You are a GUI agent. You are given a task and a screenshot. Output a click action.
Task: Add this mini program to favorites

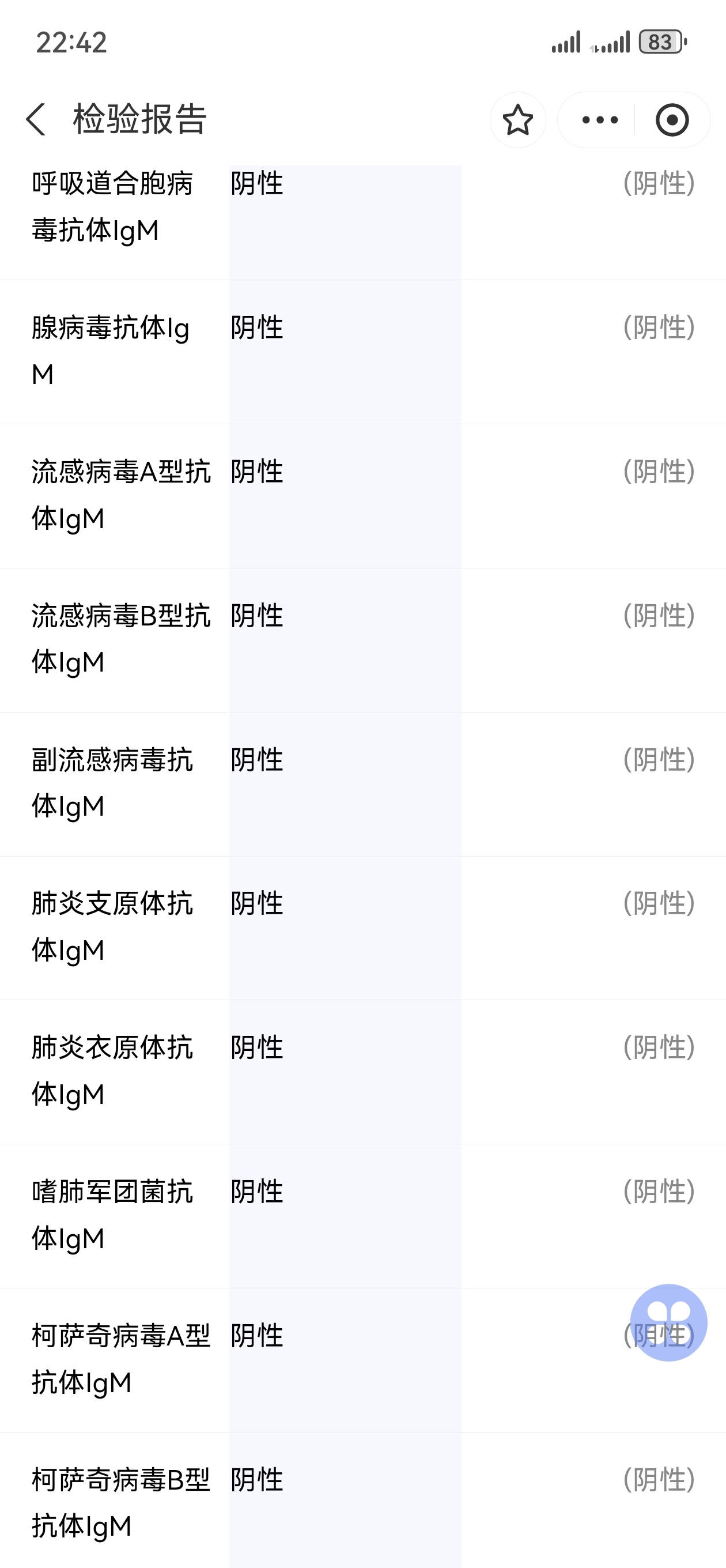click(517, 120)
